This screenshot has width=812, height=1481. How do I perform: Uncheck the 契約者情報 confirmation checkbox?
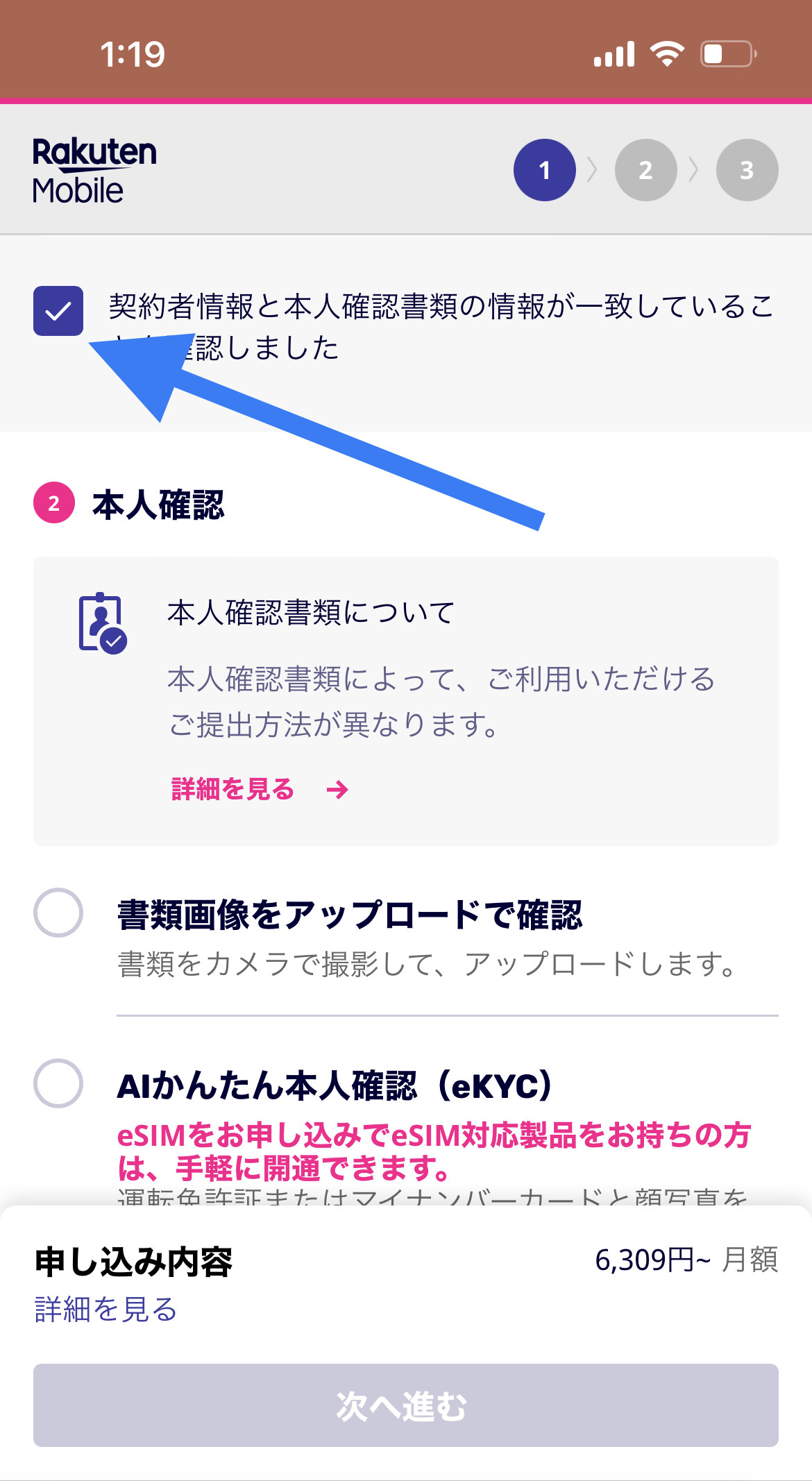click(58, 311)
